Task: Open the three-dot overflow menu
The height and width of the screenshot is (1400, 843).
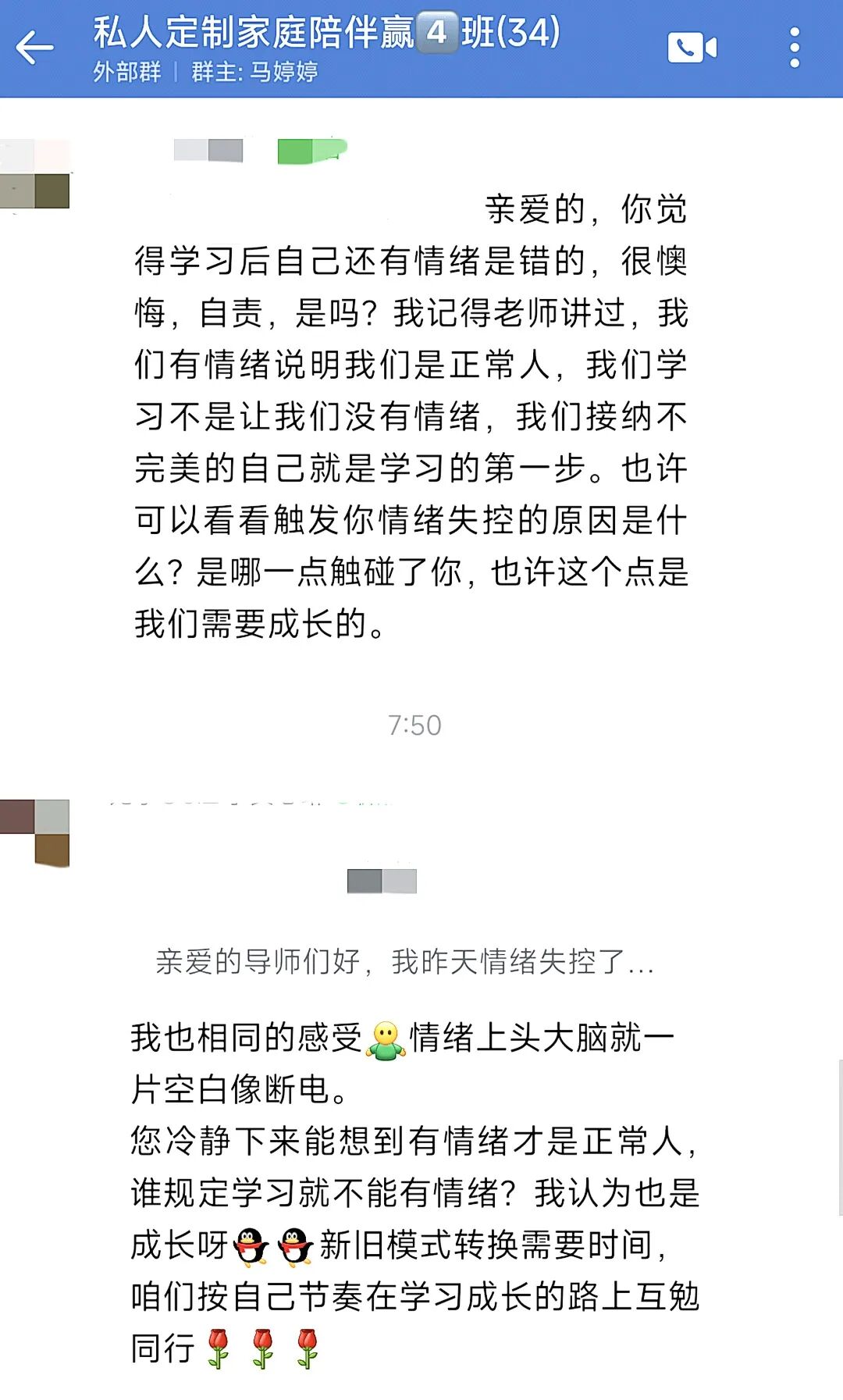Action: [794, 48]
